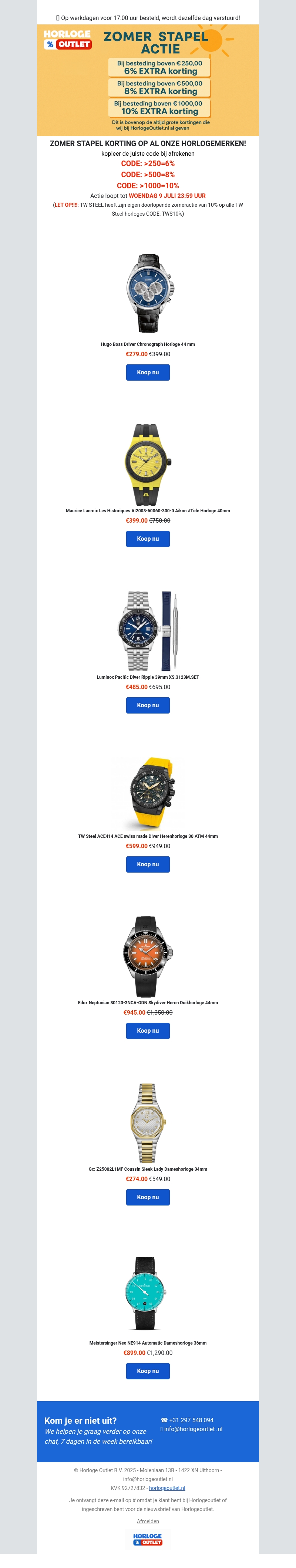296x1568 pixels.
Task: Buy the Gc Coussin Sleek Lady watch
Action: tap(147, 1197)
